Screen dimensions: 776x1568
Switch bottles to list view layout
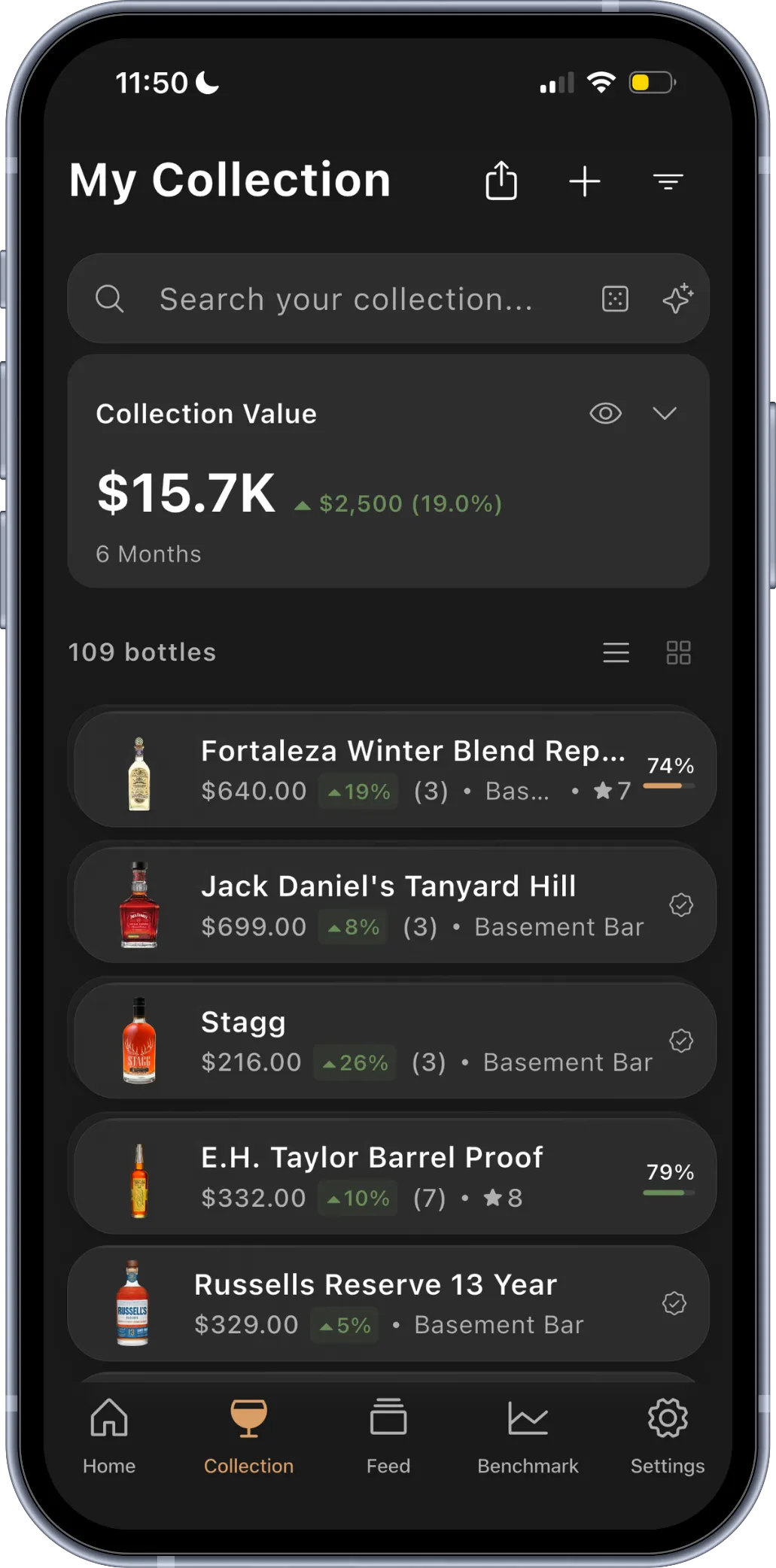click(x=616, y=652)
